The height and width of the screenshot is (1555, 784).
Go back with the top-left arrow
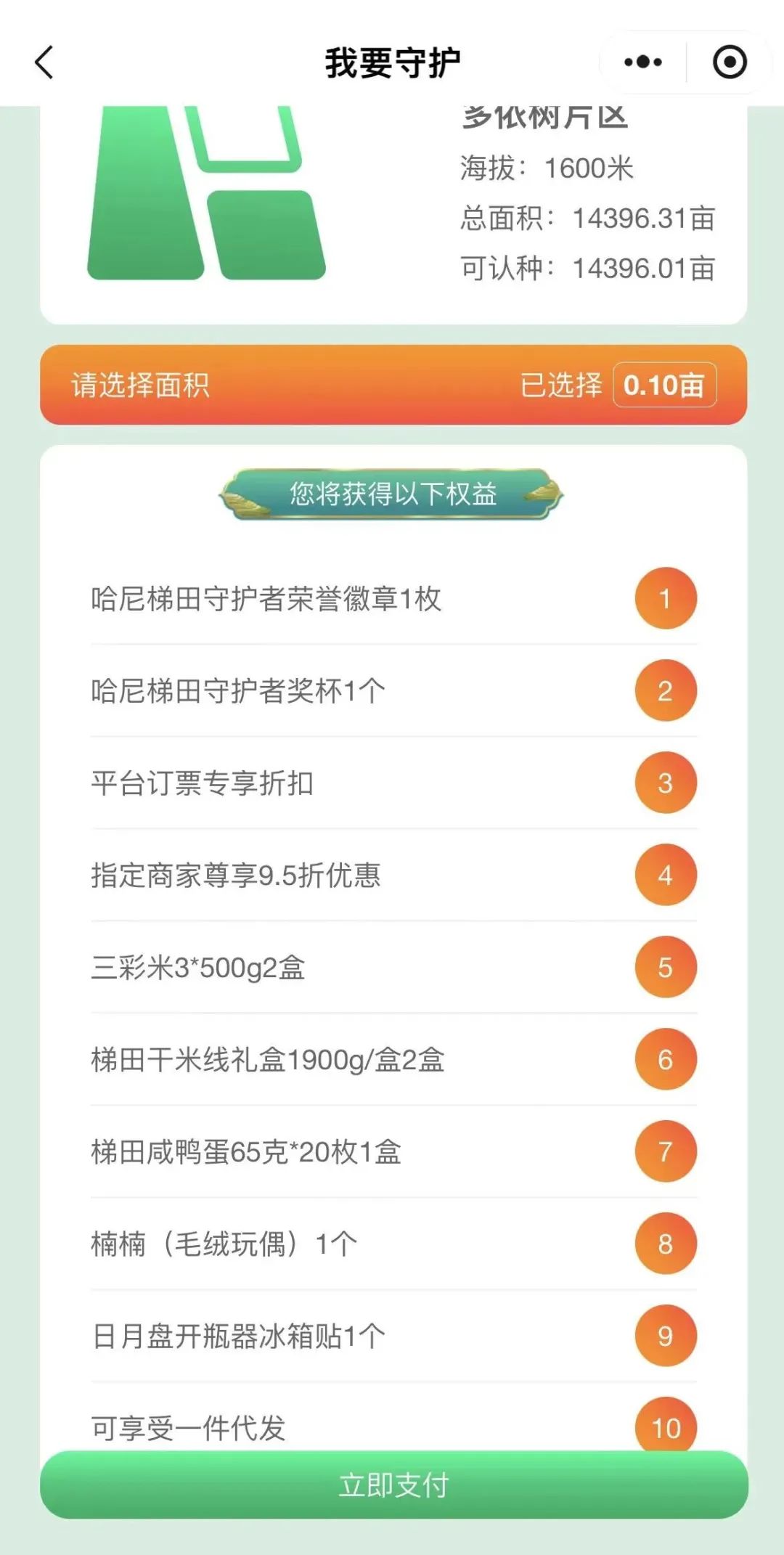45,62
